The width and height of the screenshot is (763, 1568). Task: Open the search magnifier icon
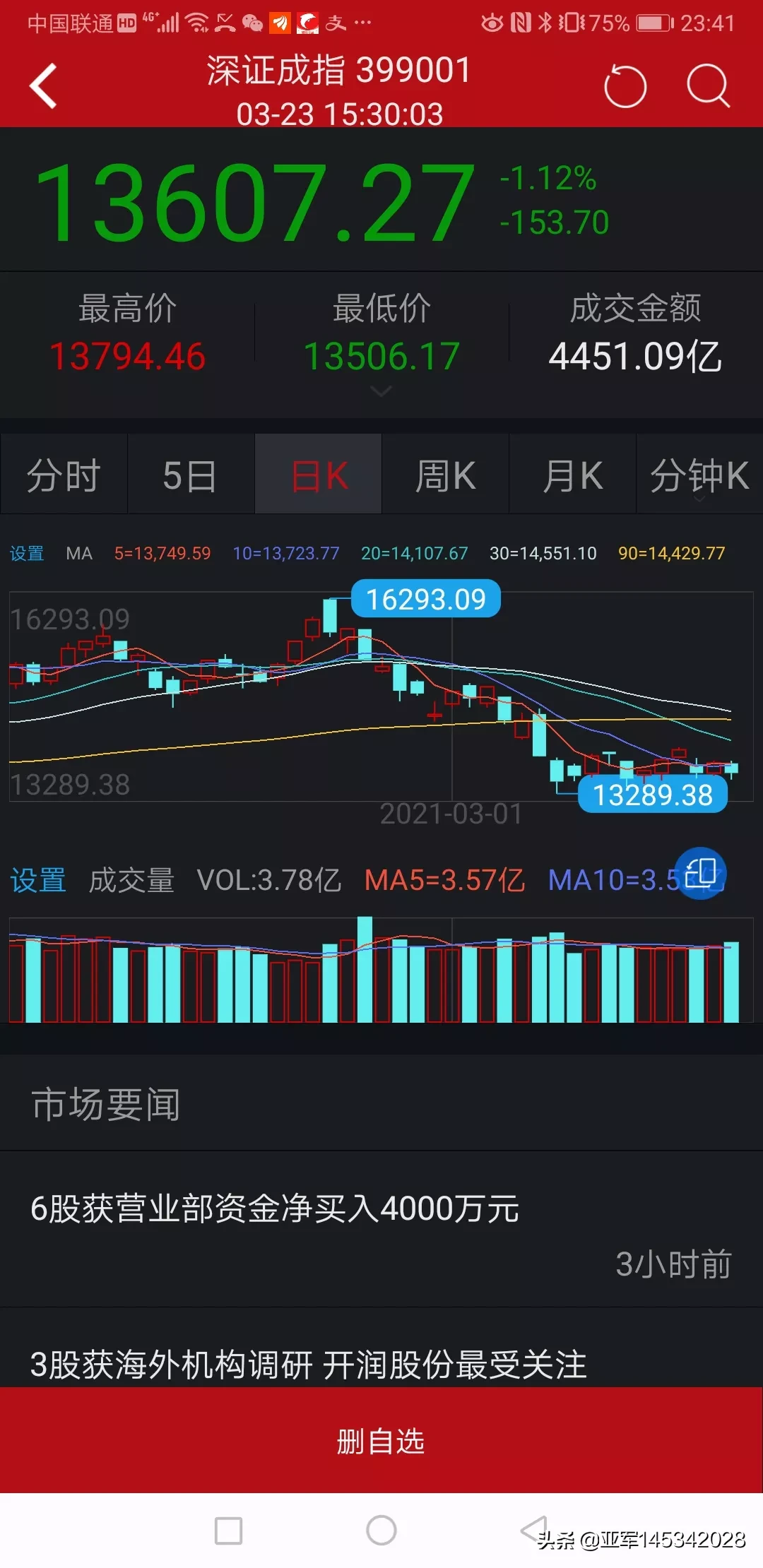(x=708, y=86)
